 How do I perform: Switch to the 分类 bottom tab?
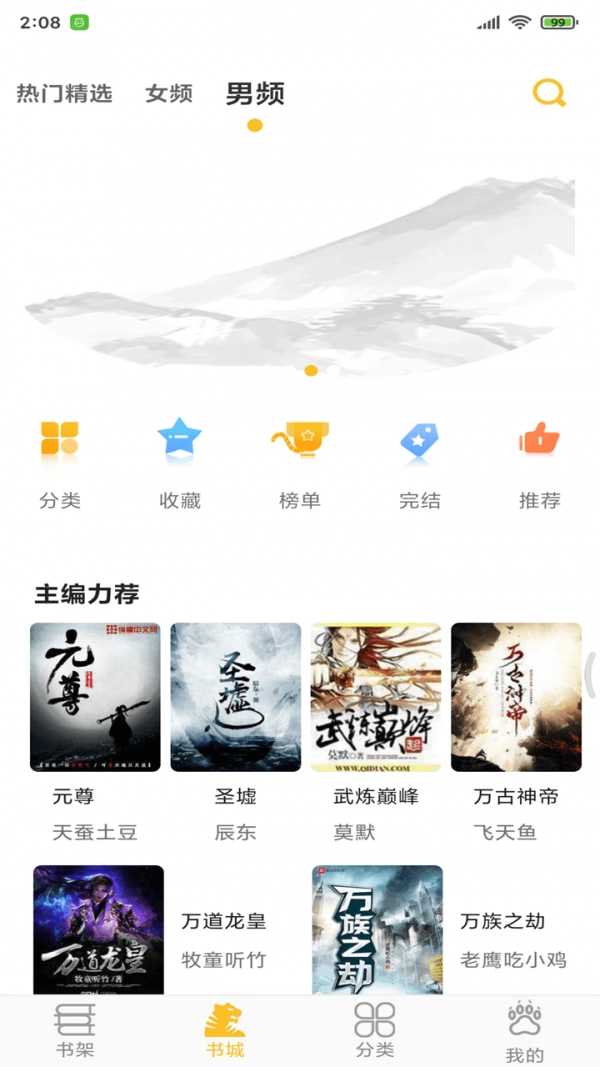pyautogui.click(x=375, y=1031)
